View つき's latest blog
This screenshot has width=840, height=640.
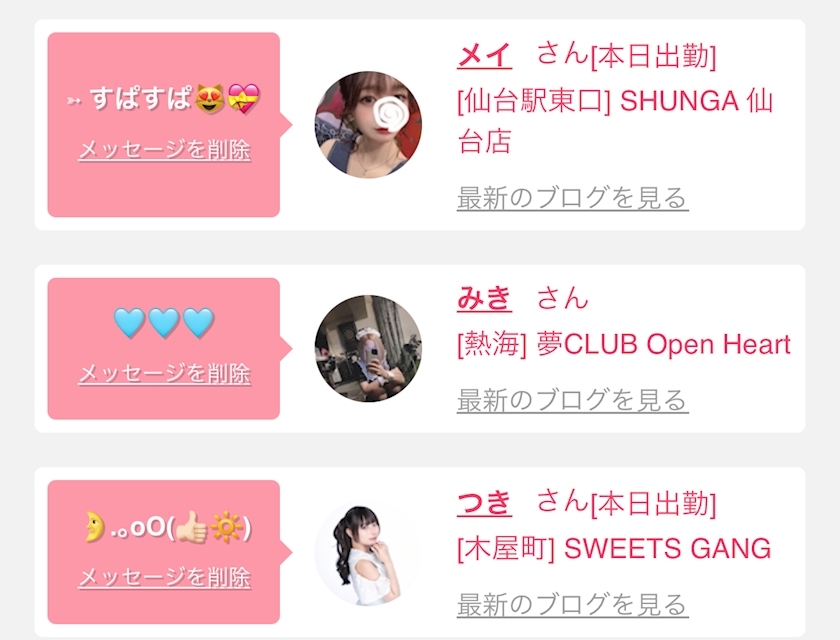(x=572, y=605)
